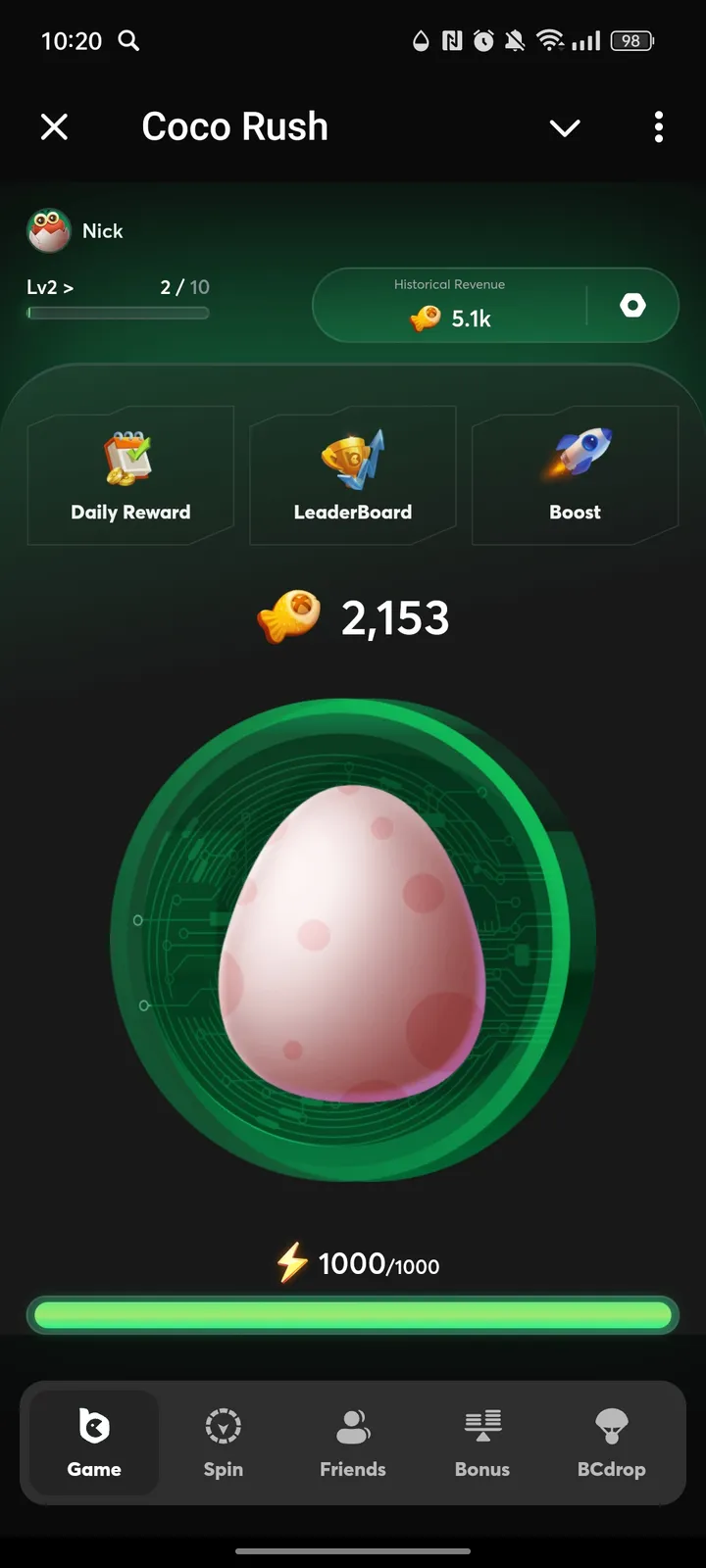Image resolution: width=706 pixels, height=1568 pixels.
Task: Switch to the Bonus tab
Action: (x=482, y=1443)
